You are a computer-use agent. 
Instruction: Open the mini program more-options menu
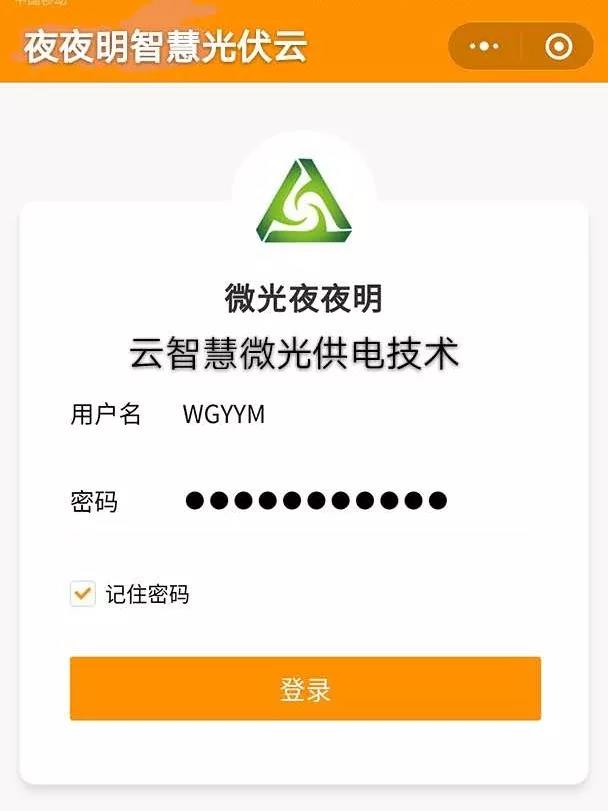pos(484,46)
